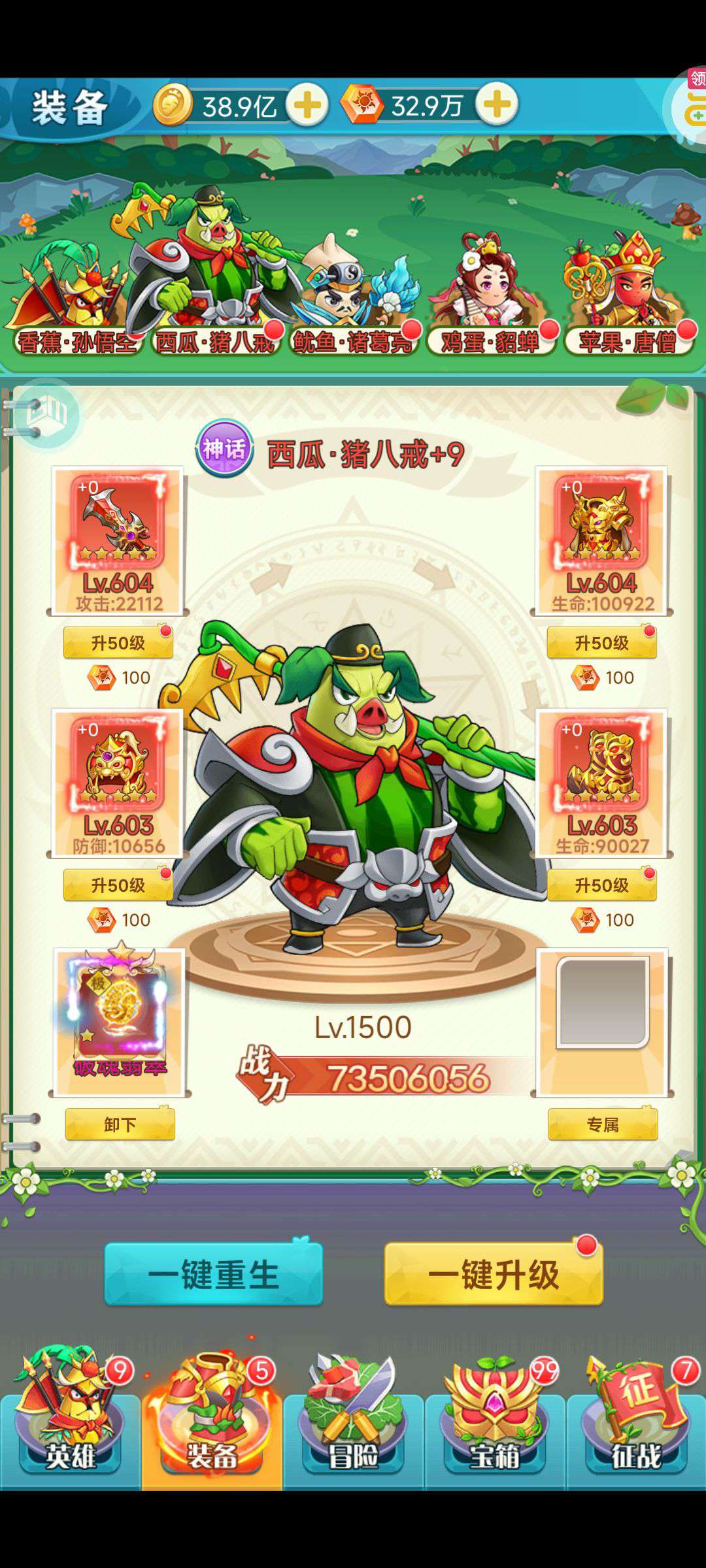The height and width of the screenshot is (1568, 706).
Task: Tap the empty exclusive equipment slot
Action: click(x=602, y=1022)
